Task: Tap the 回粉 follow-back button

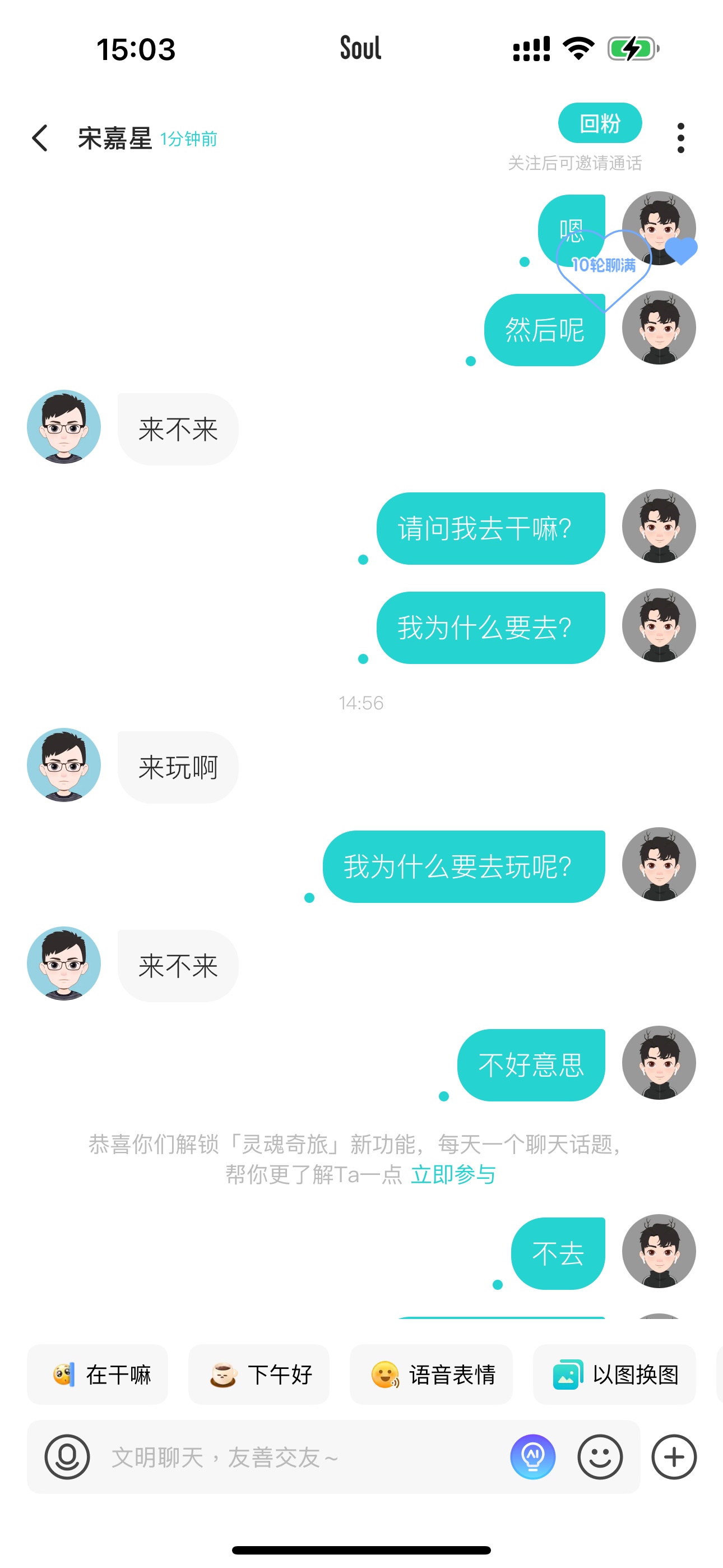Action: 600,123
